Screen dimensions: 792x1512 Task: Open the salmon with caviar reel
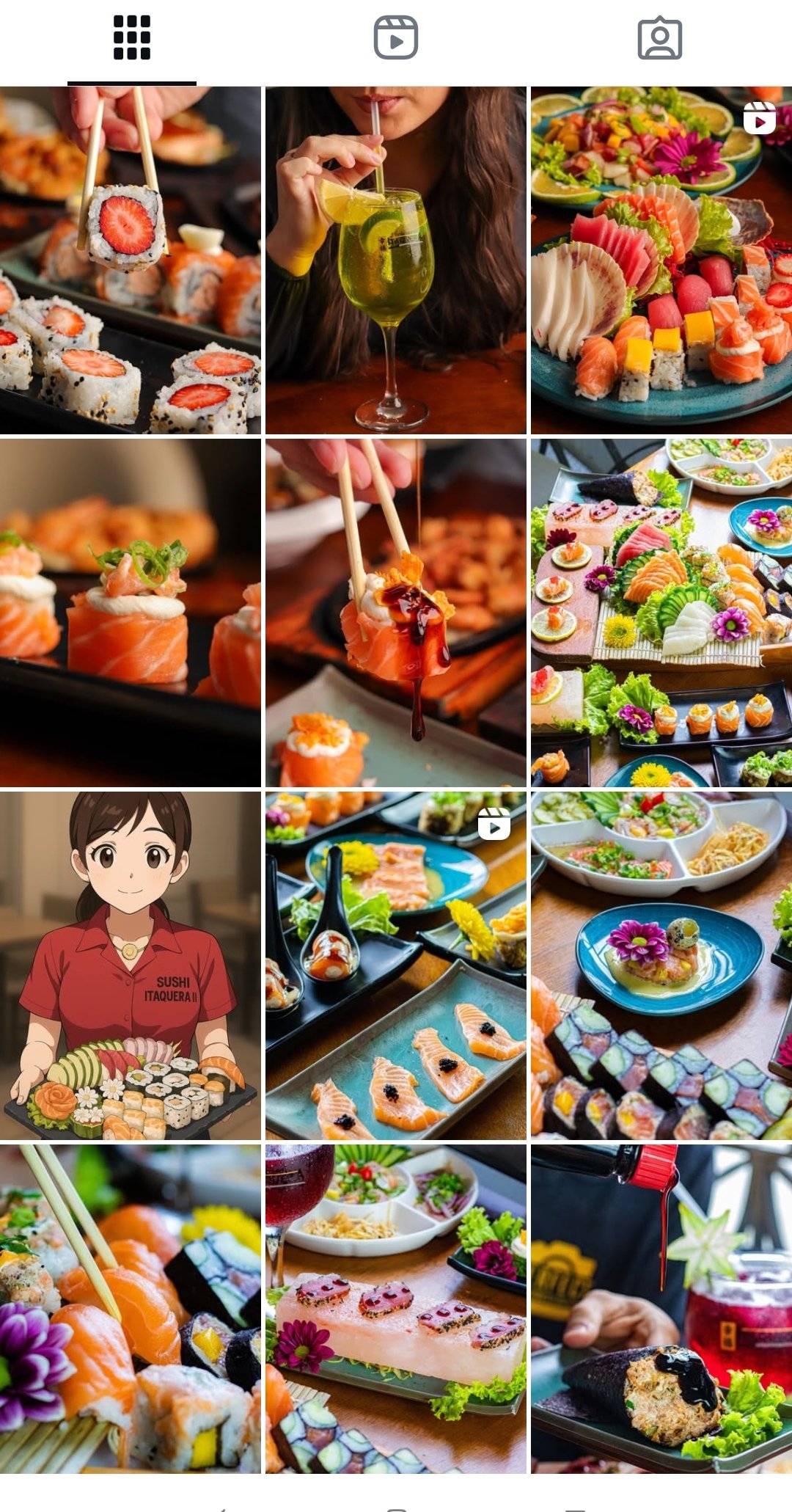[396, 965]
